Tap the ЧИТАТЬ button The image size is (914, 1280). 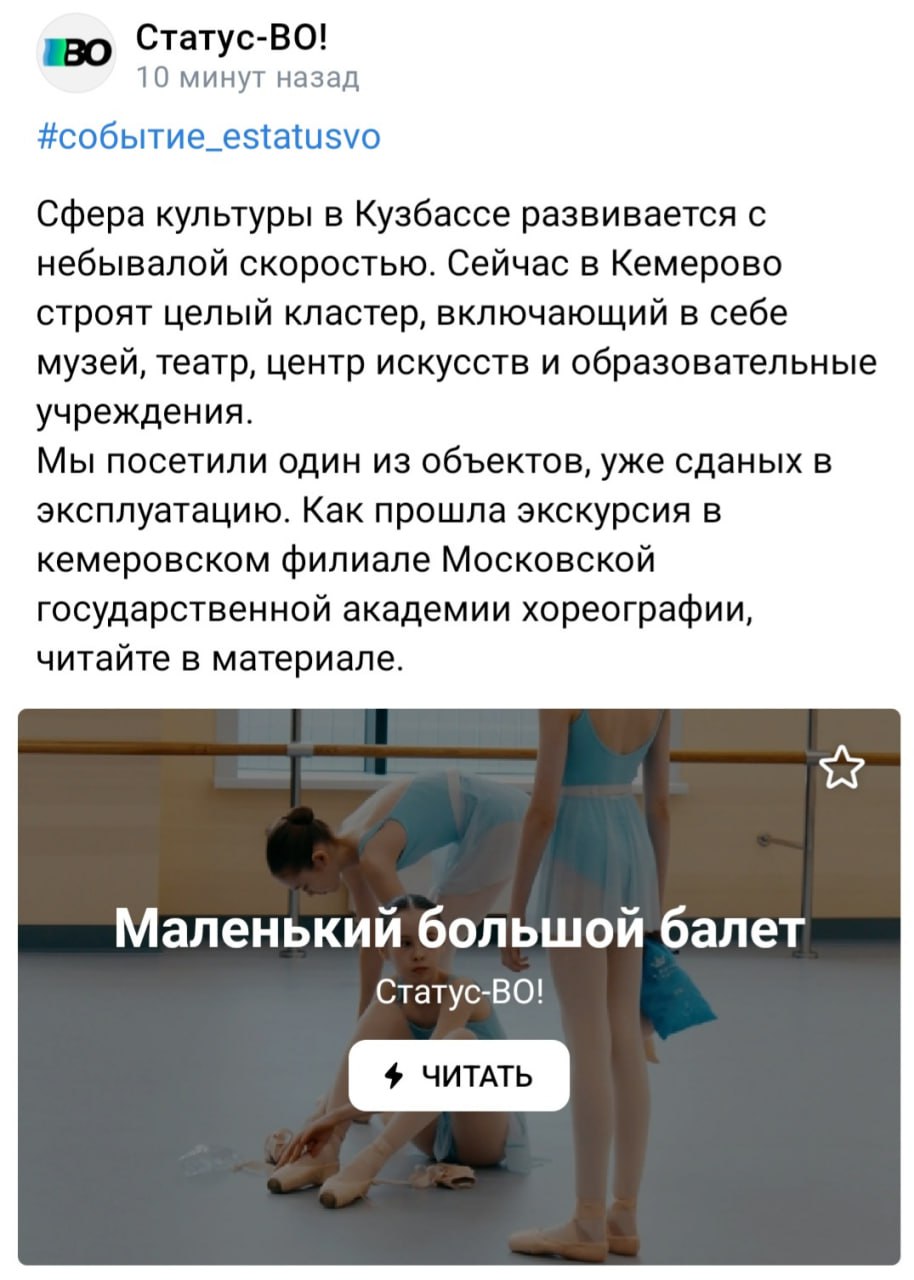pos(459,1076)
